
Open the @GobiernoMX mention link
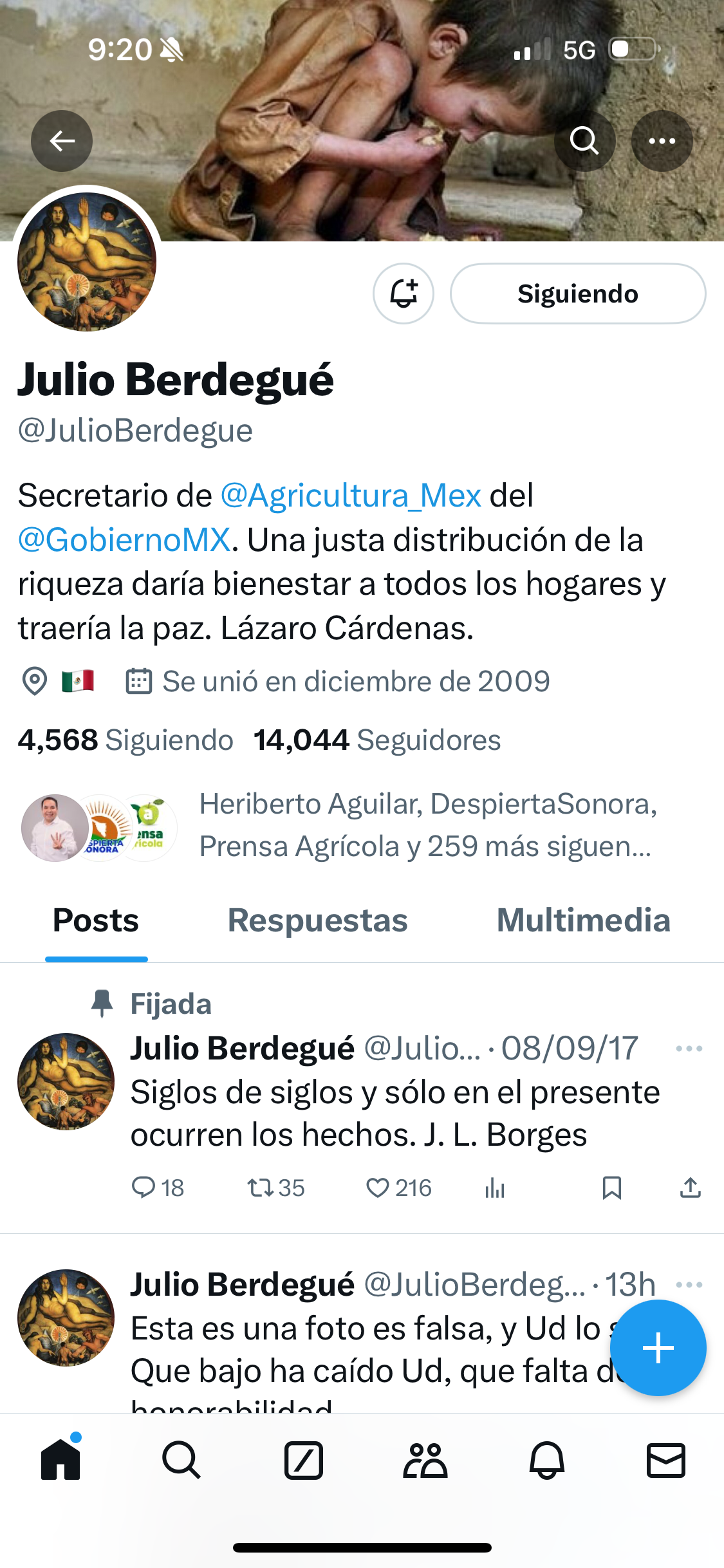pyautogui.click(x=124, y=539)
